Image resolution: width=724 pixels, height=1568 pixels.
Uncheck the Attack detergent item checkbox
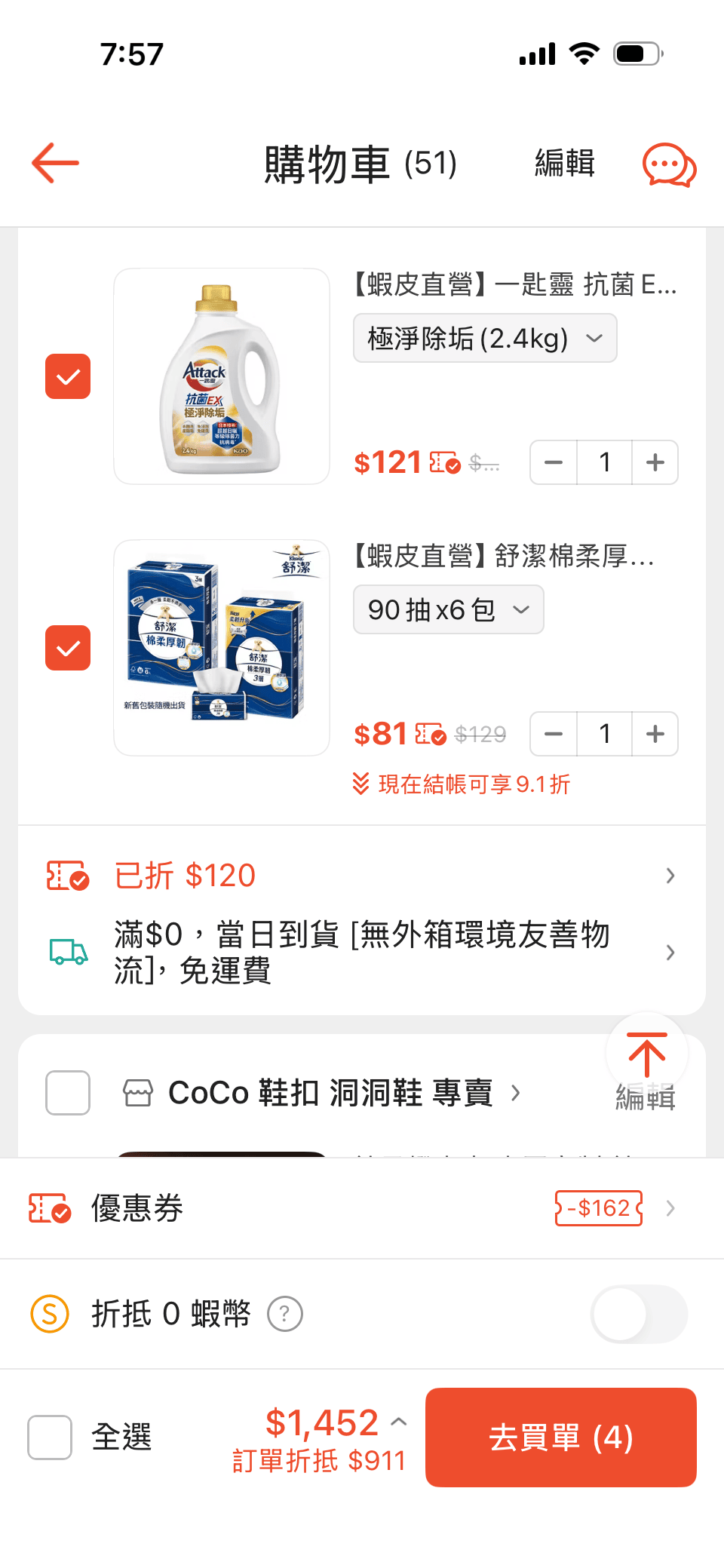[x=69, y=376]
